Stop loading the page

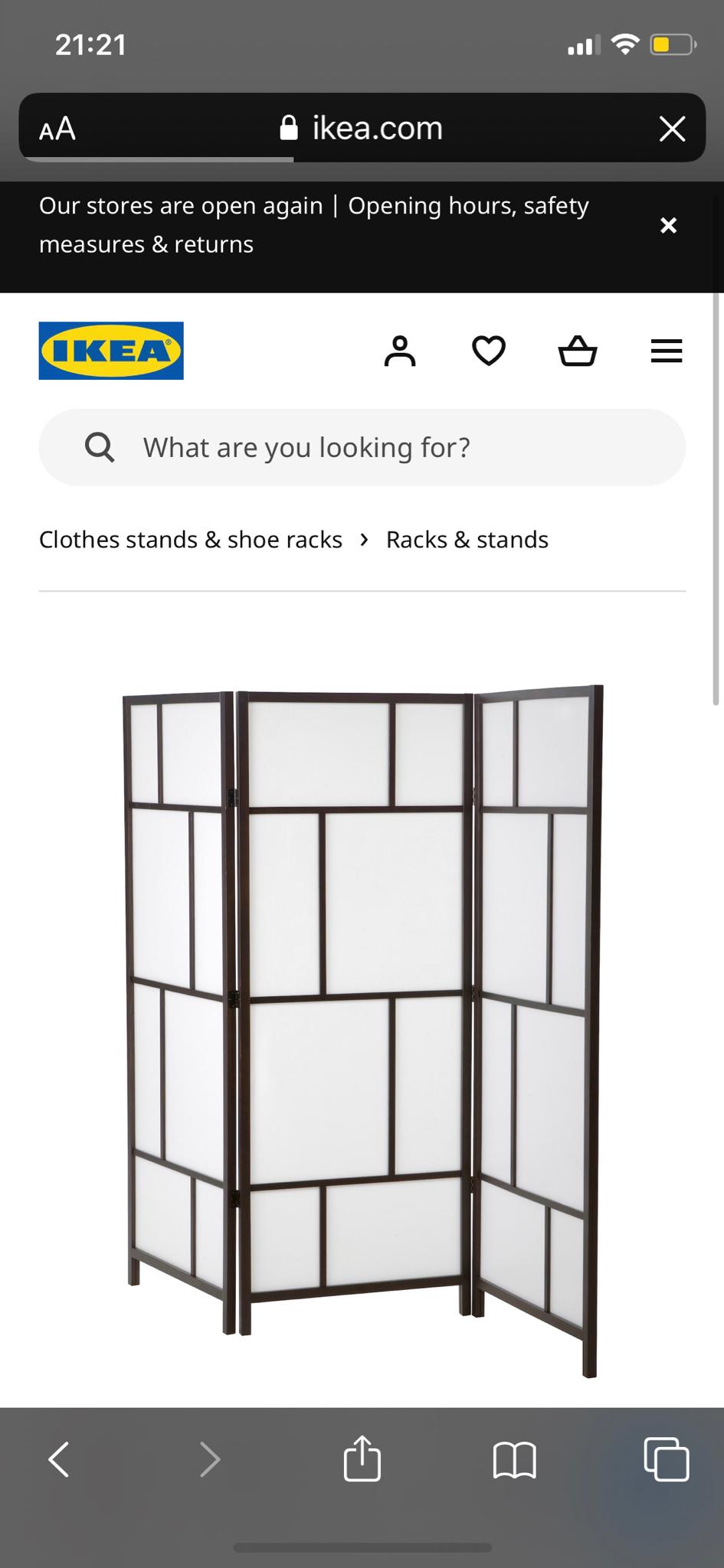[672, 129]
